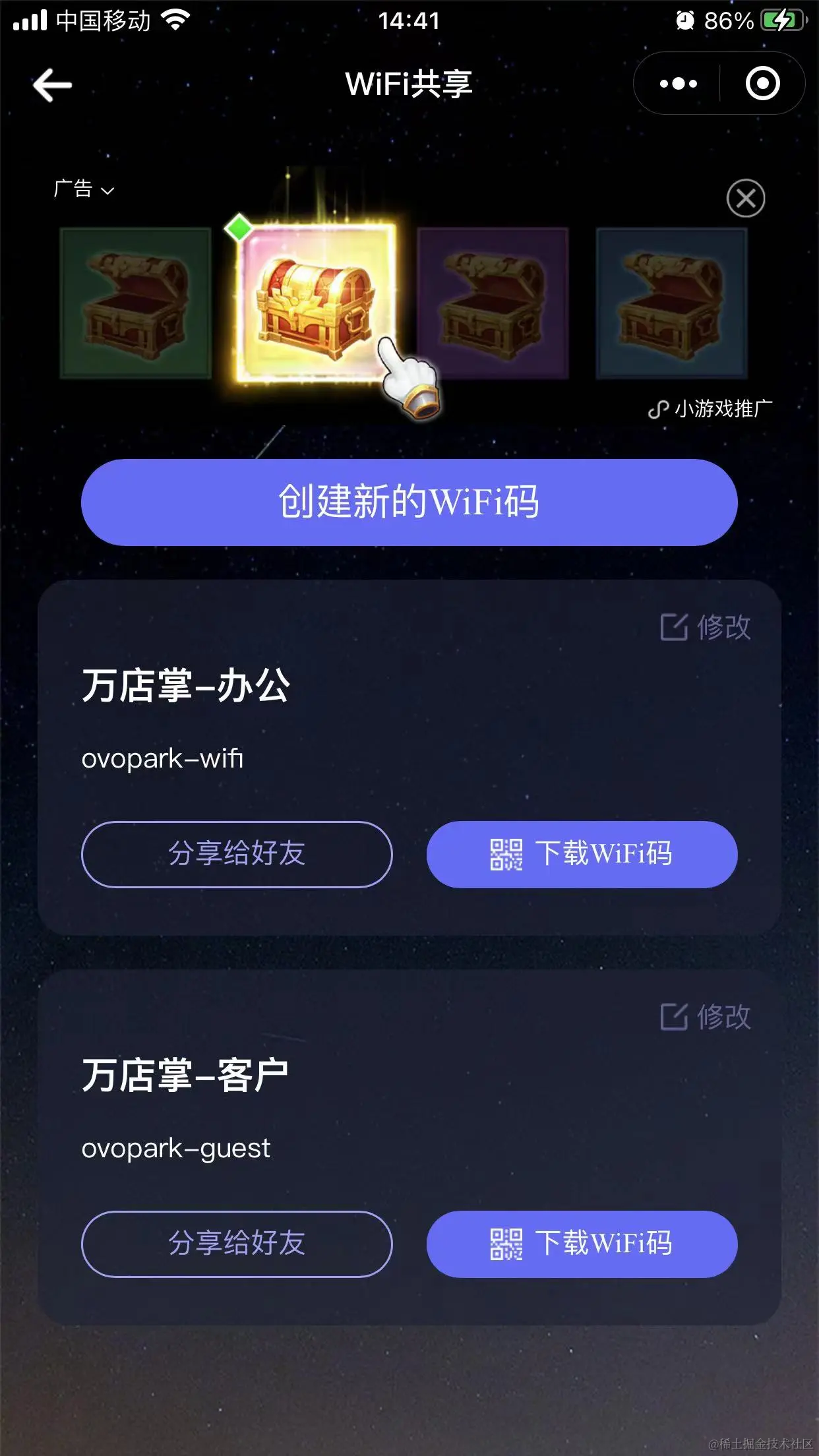The height and width of the screenshot is (1456, 819).
Task: Share ovopark-wifi with a friend
Action: pos(237,854)
